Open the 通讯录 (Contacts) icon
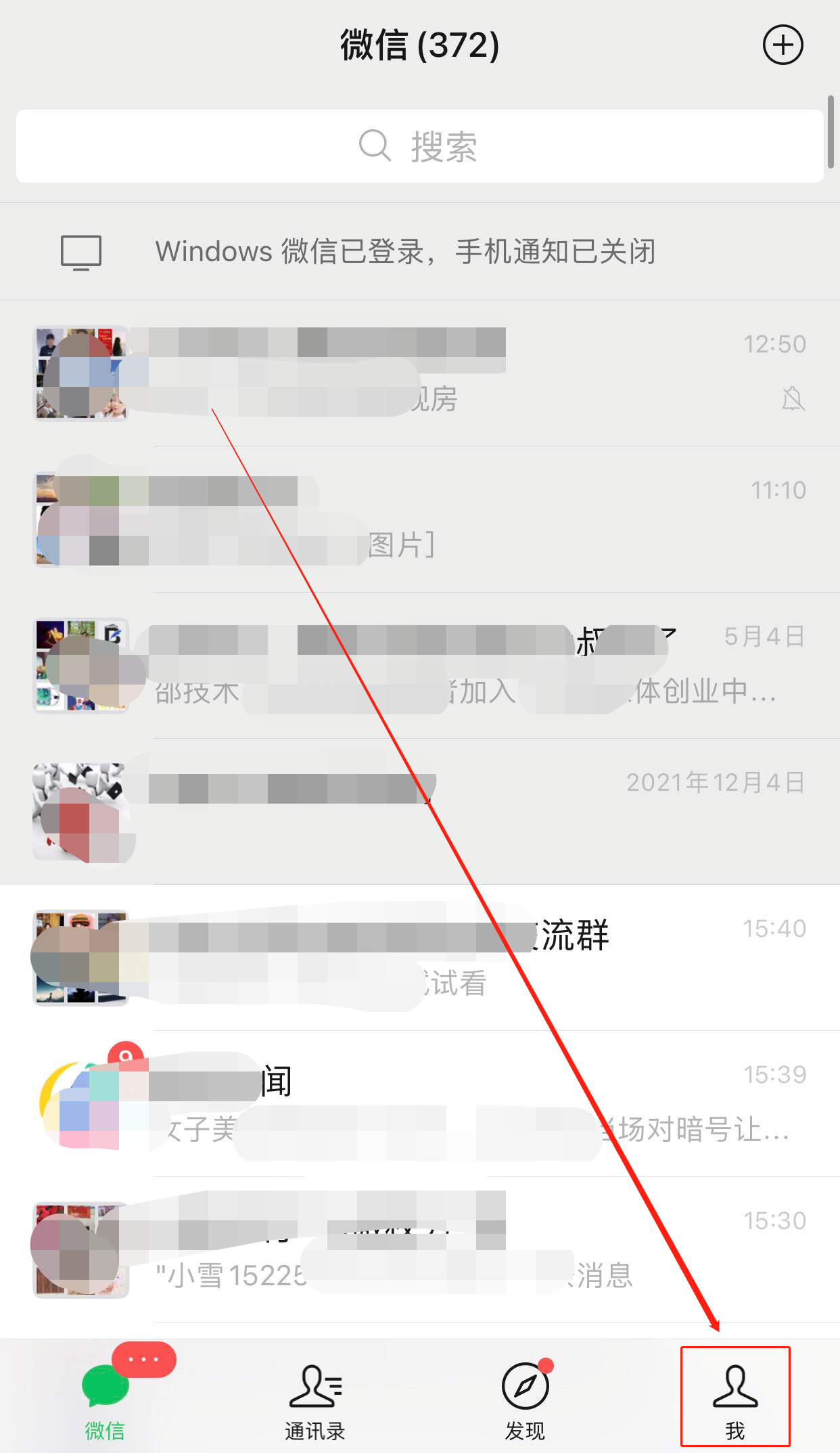This screenshot has height=1453, width=840. click(314, 1387)
